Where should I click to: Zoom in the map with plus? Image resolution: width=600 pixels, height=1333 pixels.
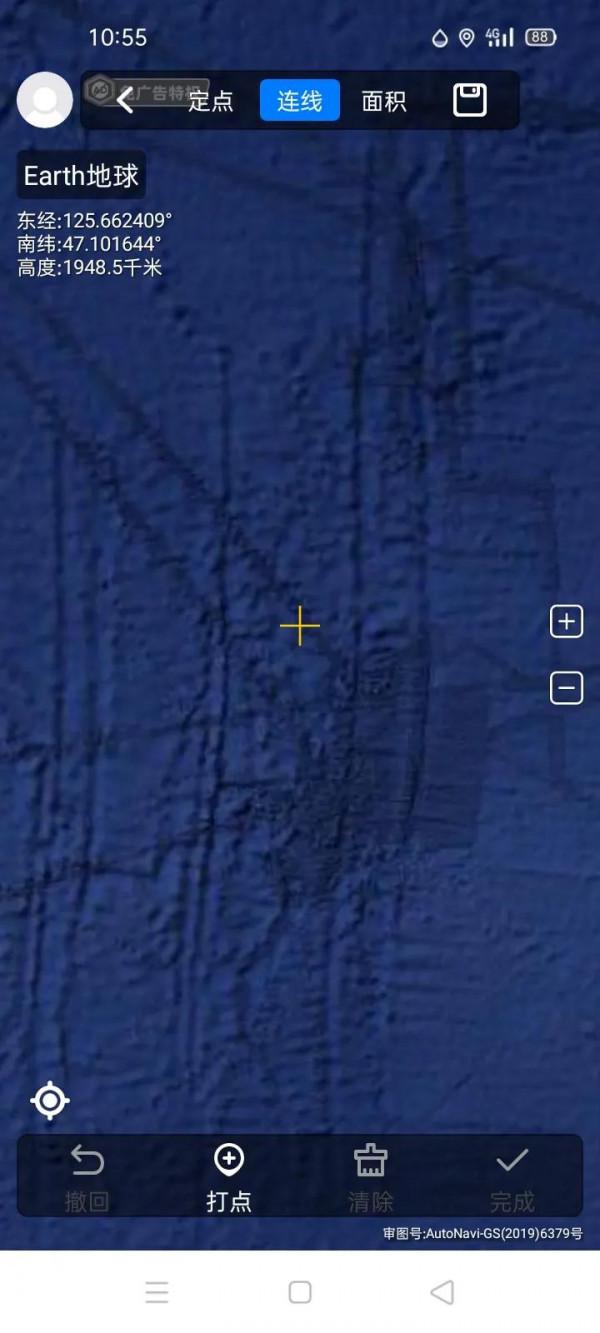[566, 622]
